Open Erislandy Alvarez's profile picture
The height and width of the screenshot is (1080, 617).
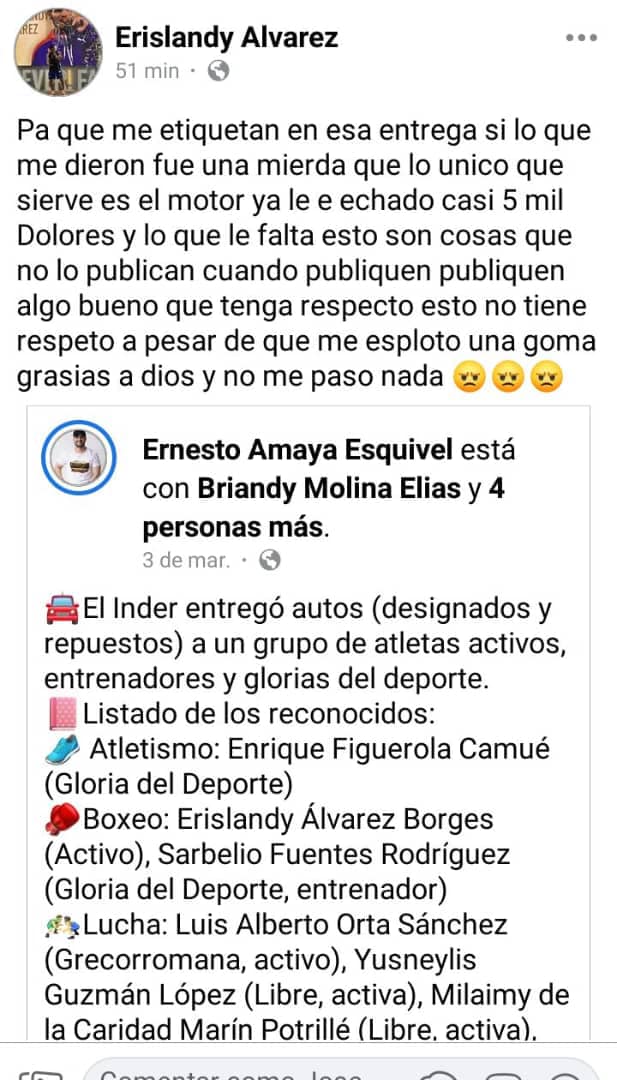point(58,52)
